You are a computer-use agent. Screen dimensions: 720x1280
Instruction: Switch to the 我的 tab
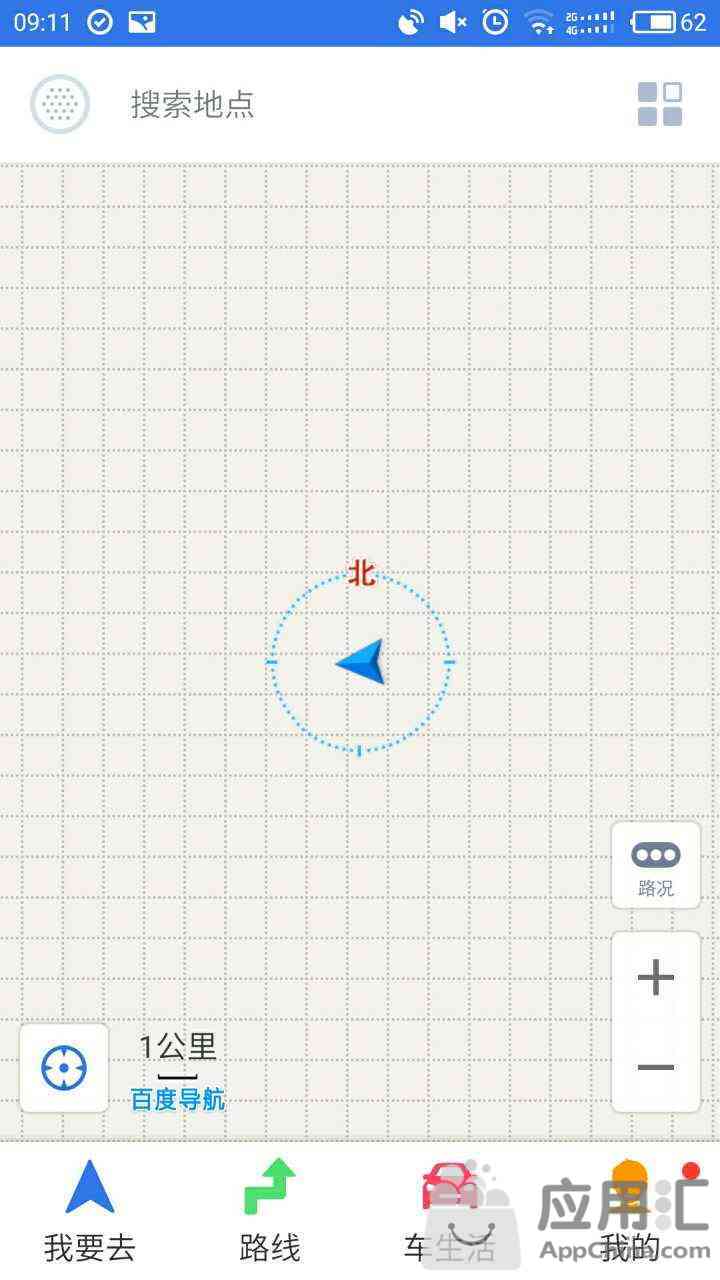coord(630,1212)
